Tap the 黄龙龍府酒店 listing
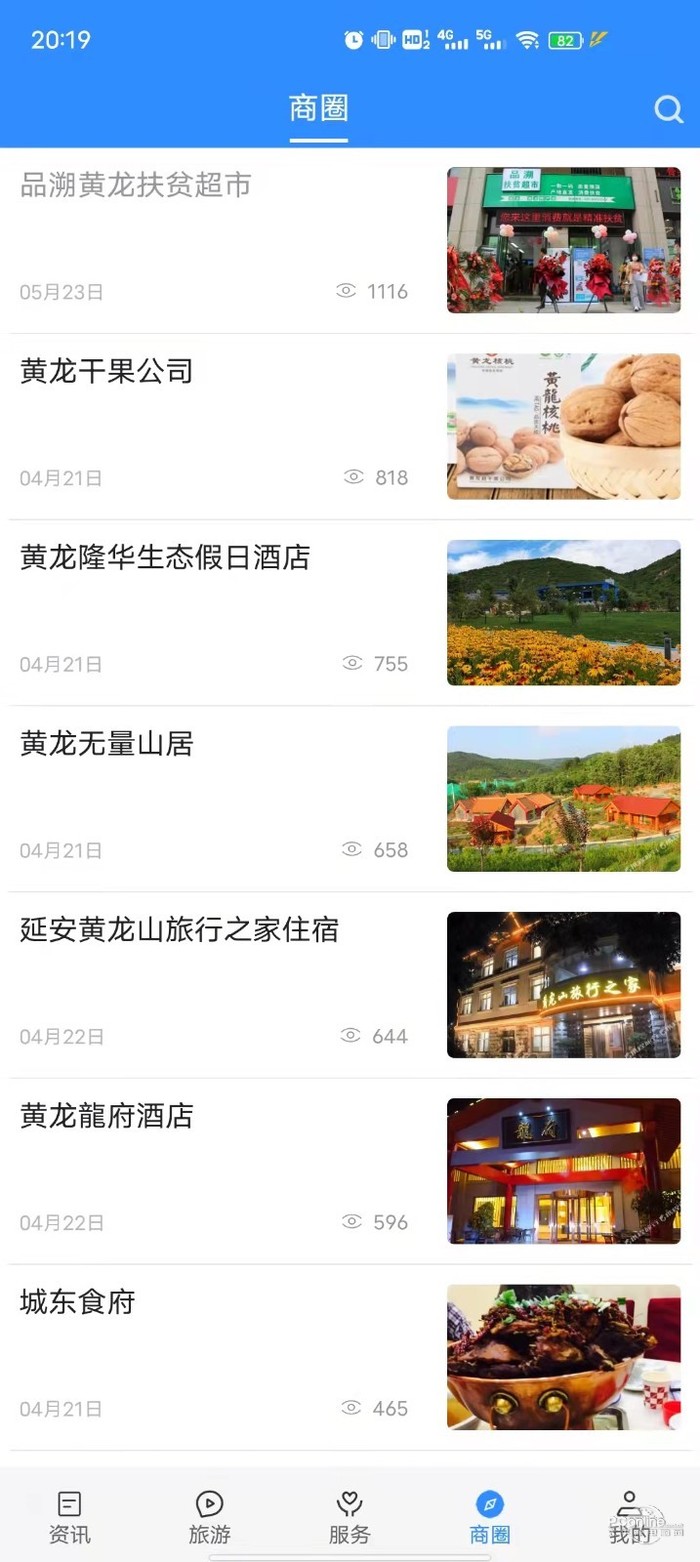 click(x=107, y=1116)
